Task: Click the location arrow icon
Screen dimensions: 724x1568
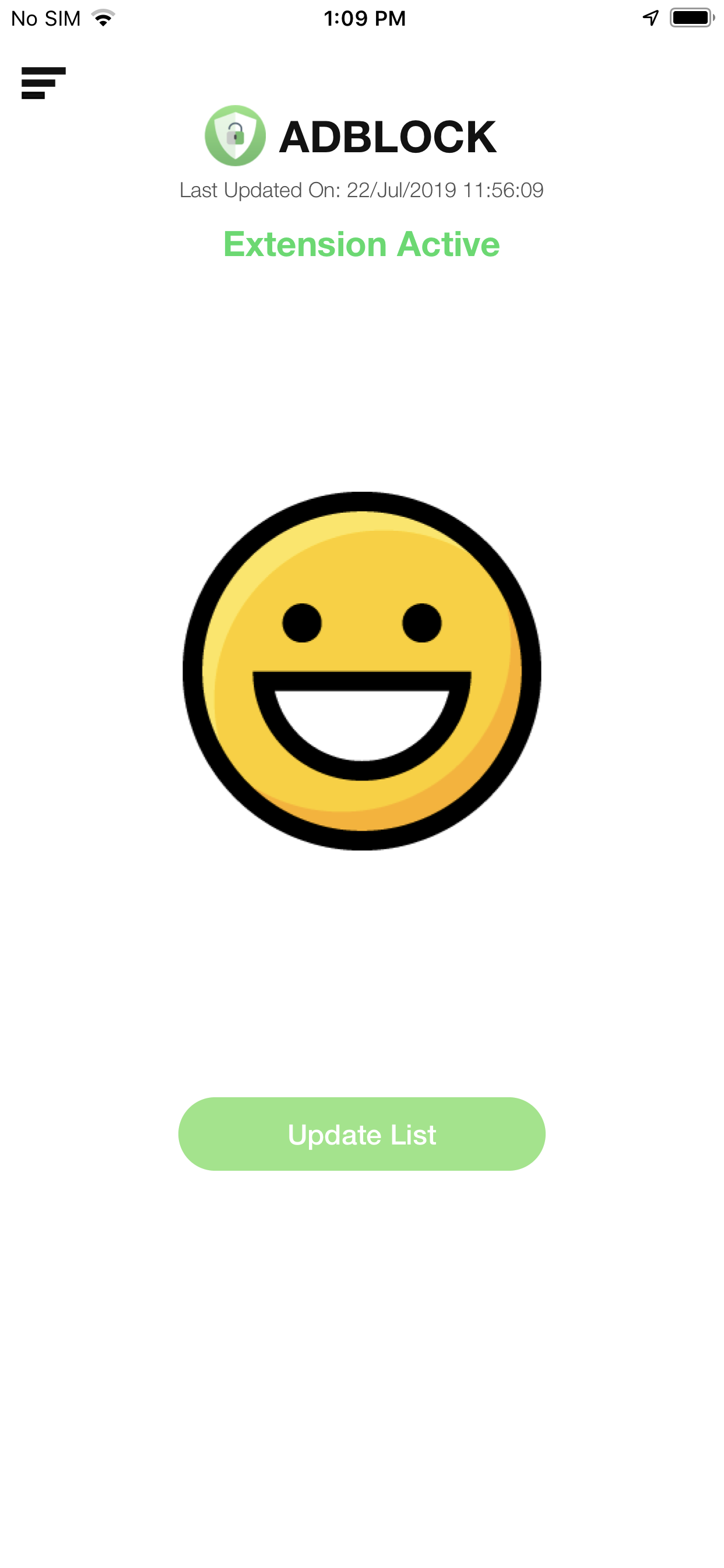Action: tap(651, 17)
